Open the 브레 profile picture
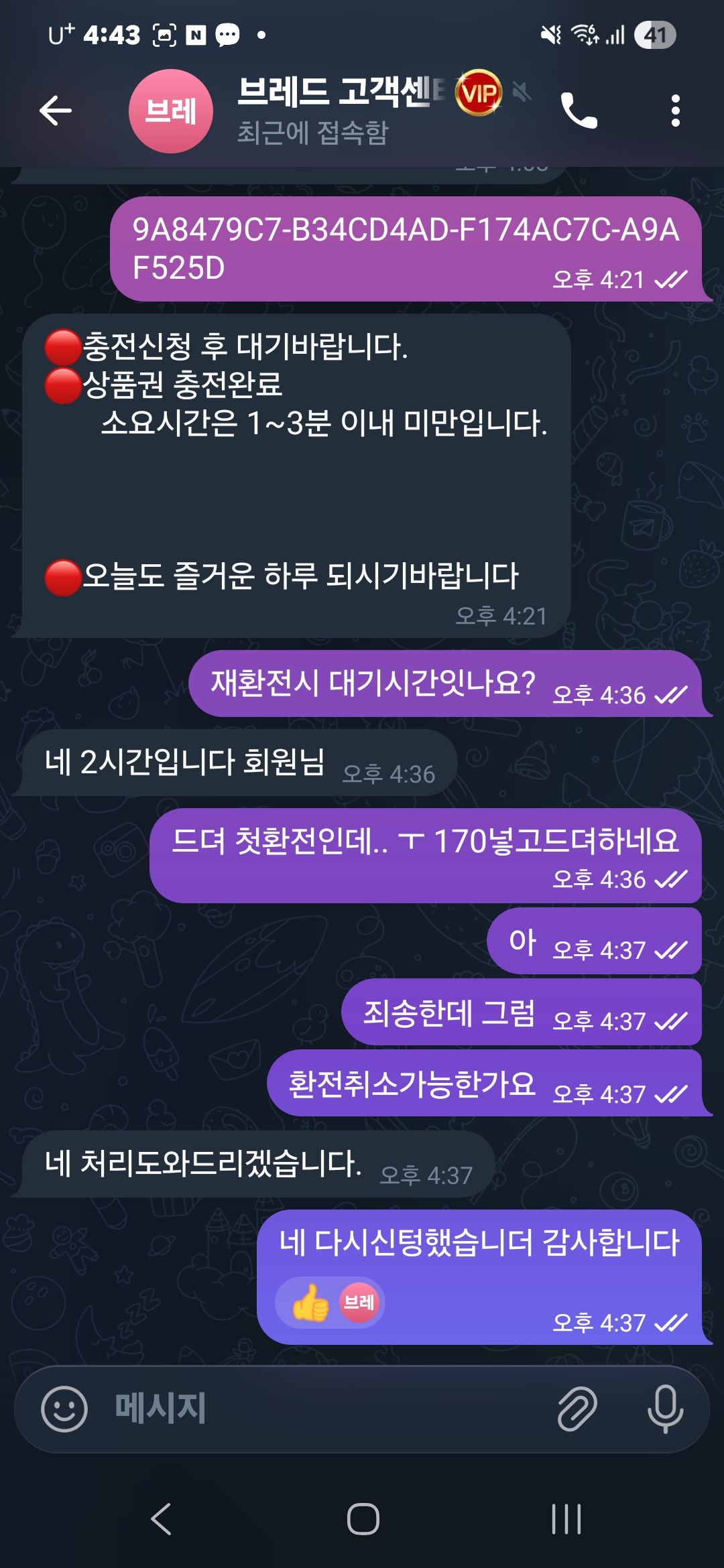Viewport: 724px width, 1568px height. pyautogui.click(x=170, y=111)
